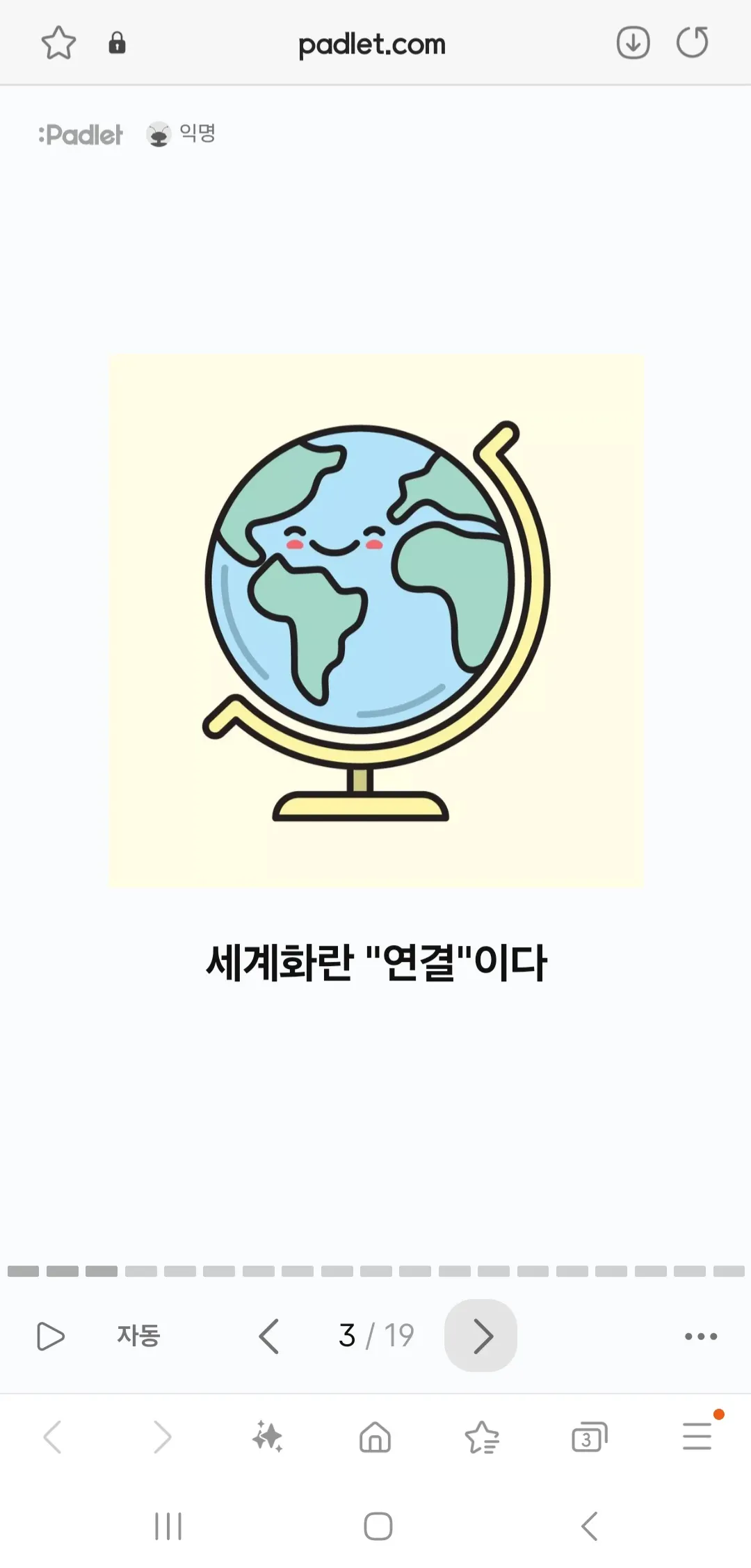
Task: Tap the system back button
Action: [589, 1526]
